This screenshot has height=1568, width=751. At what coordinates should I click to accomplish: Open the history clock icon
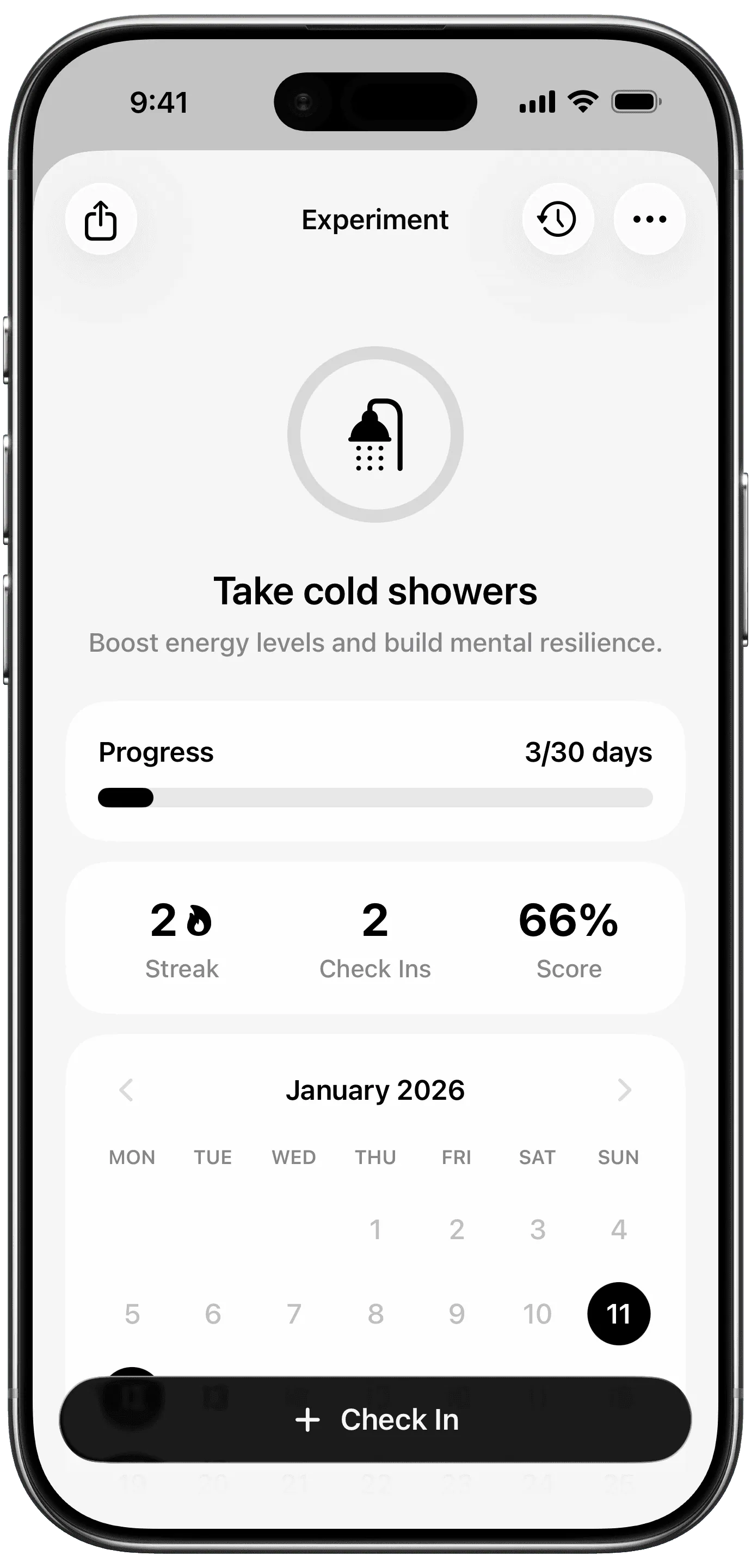tap(557, 219)
